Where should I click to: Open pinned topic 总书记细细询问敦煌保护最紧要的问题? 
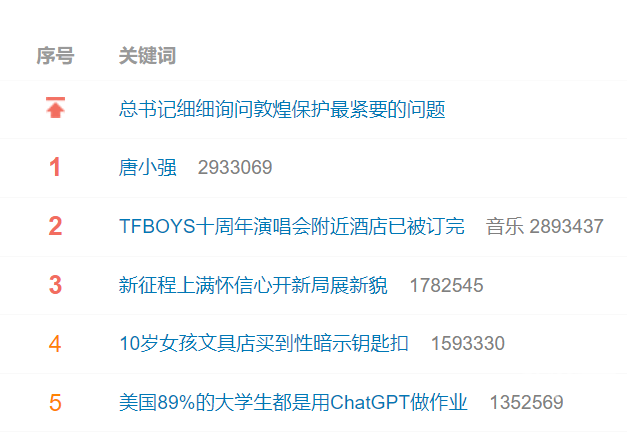[x=281, y=109]
